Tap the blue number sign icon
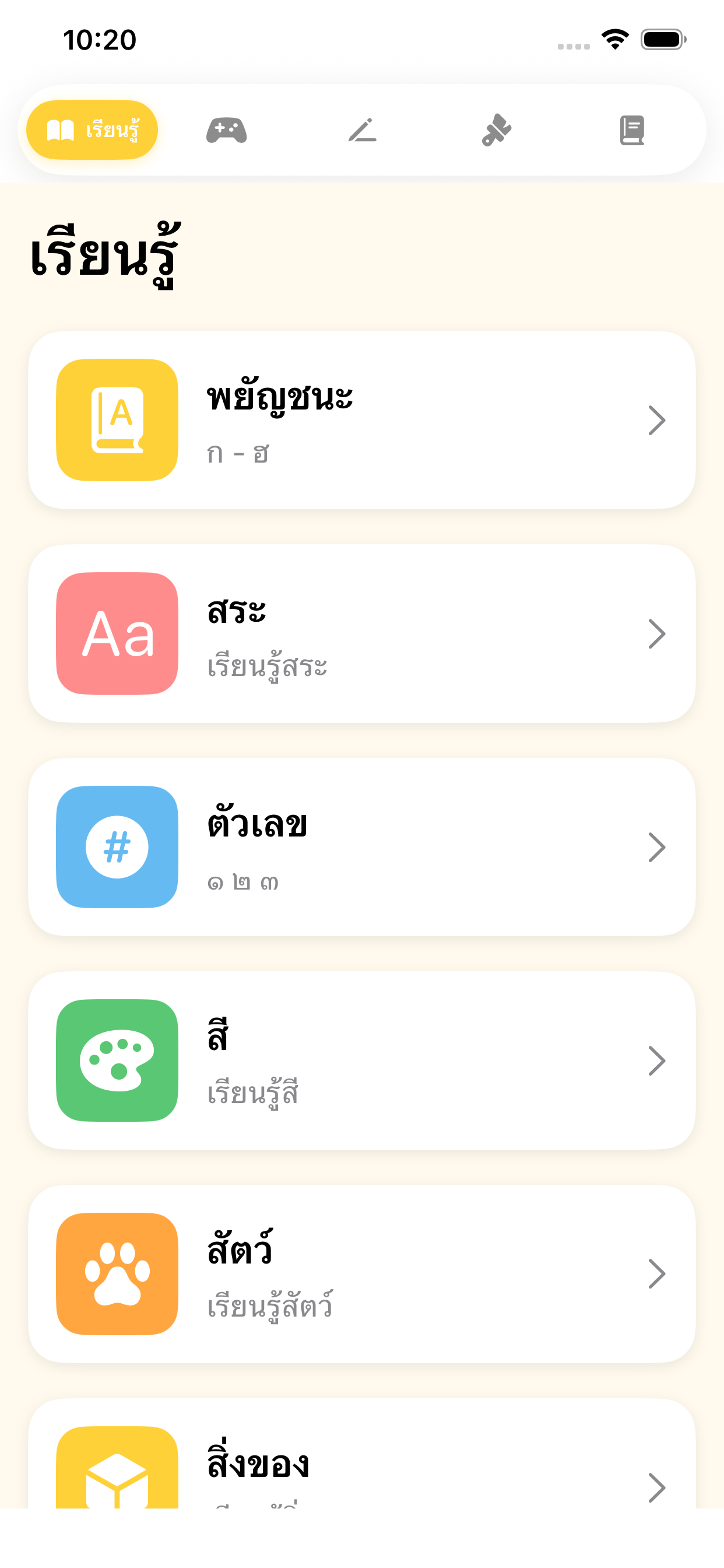 pyautogui.click(x=116, y=848)
